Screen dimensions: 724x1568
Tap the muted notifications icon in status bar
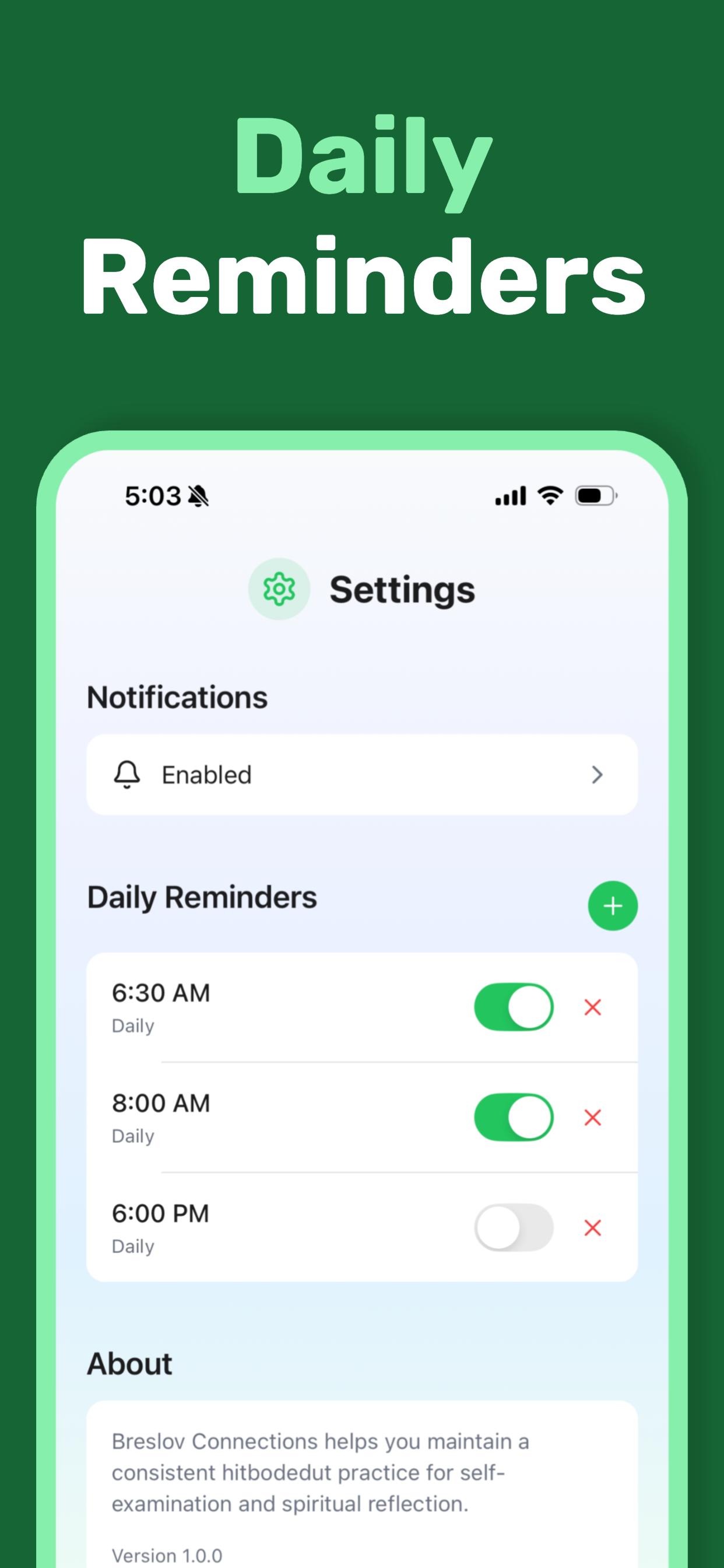pos(199,496)
